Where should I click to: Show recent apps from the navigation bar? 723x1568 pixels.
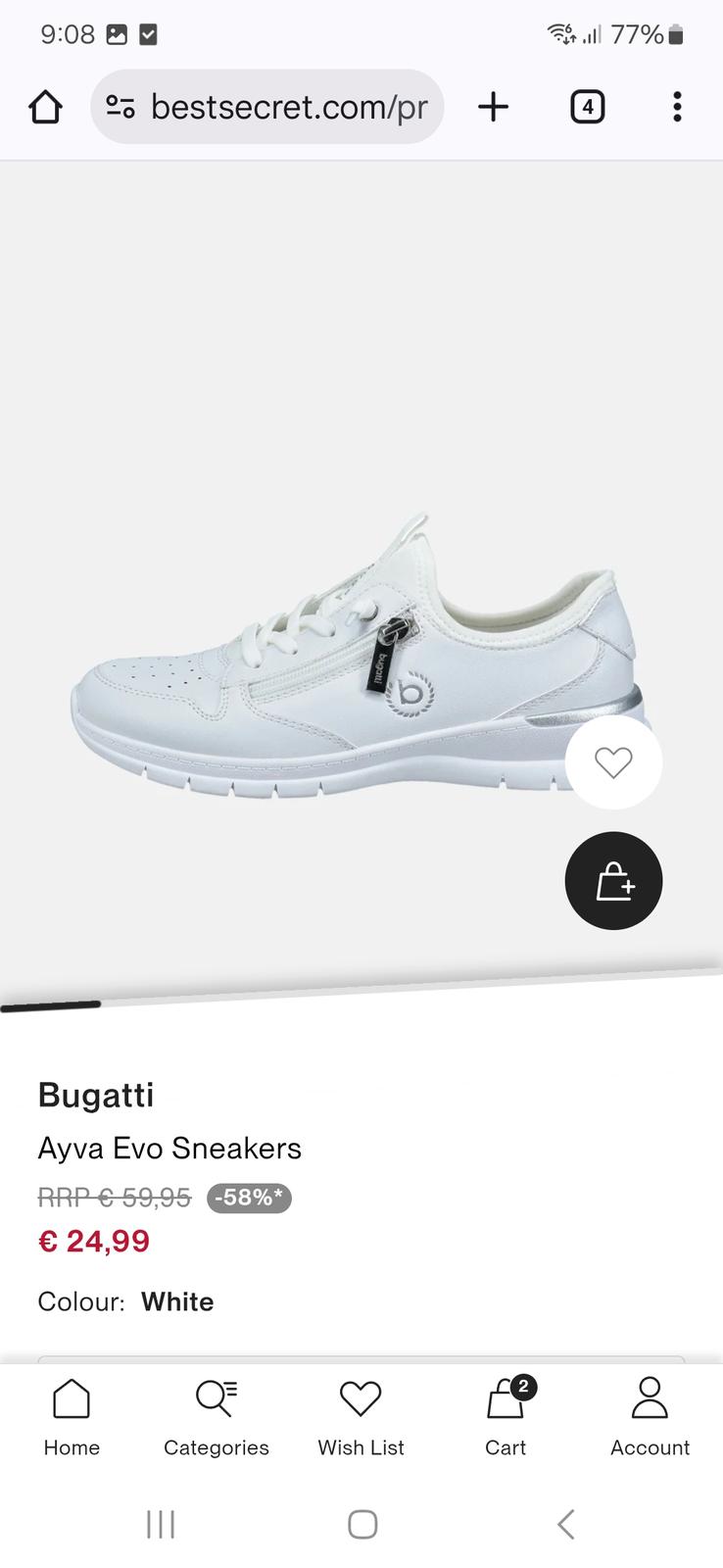click(x=161, y=1524)
